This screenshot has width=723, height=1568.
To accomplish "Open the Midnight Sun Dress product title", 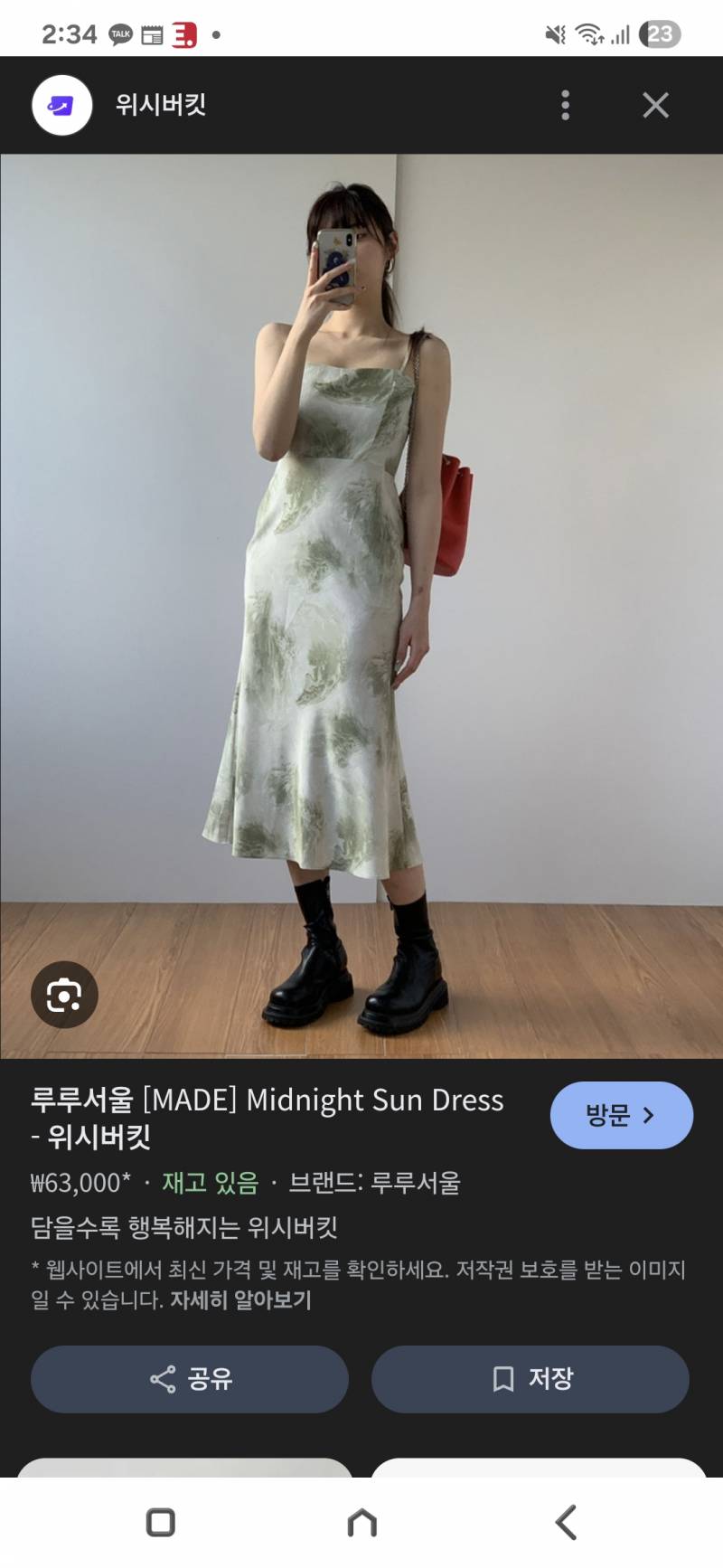I will (268, 1118).
